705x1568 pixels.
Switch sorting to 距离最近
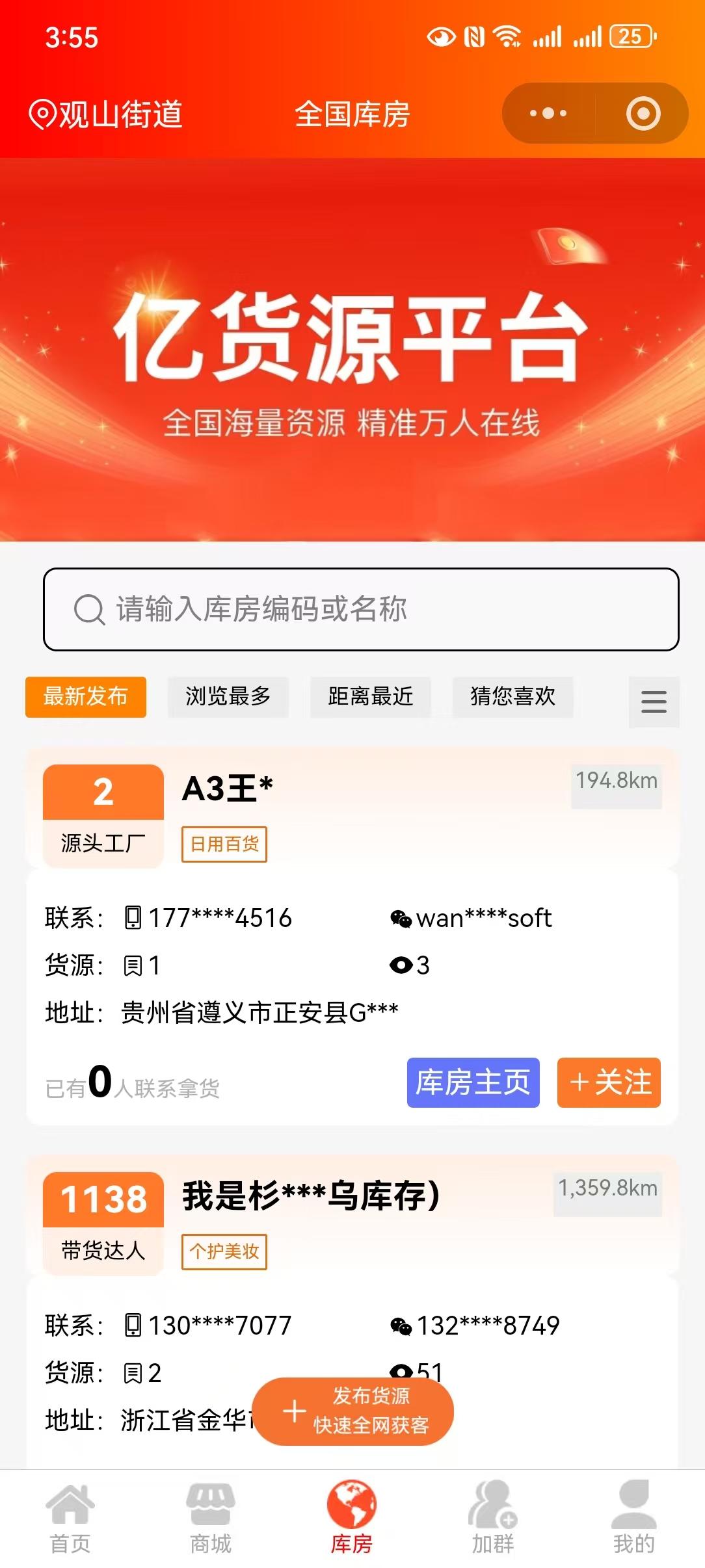(370, 698)
